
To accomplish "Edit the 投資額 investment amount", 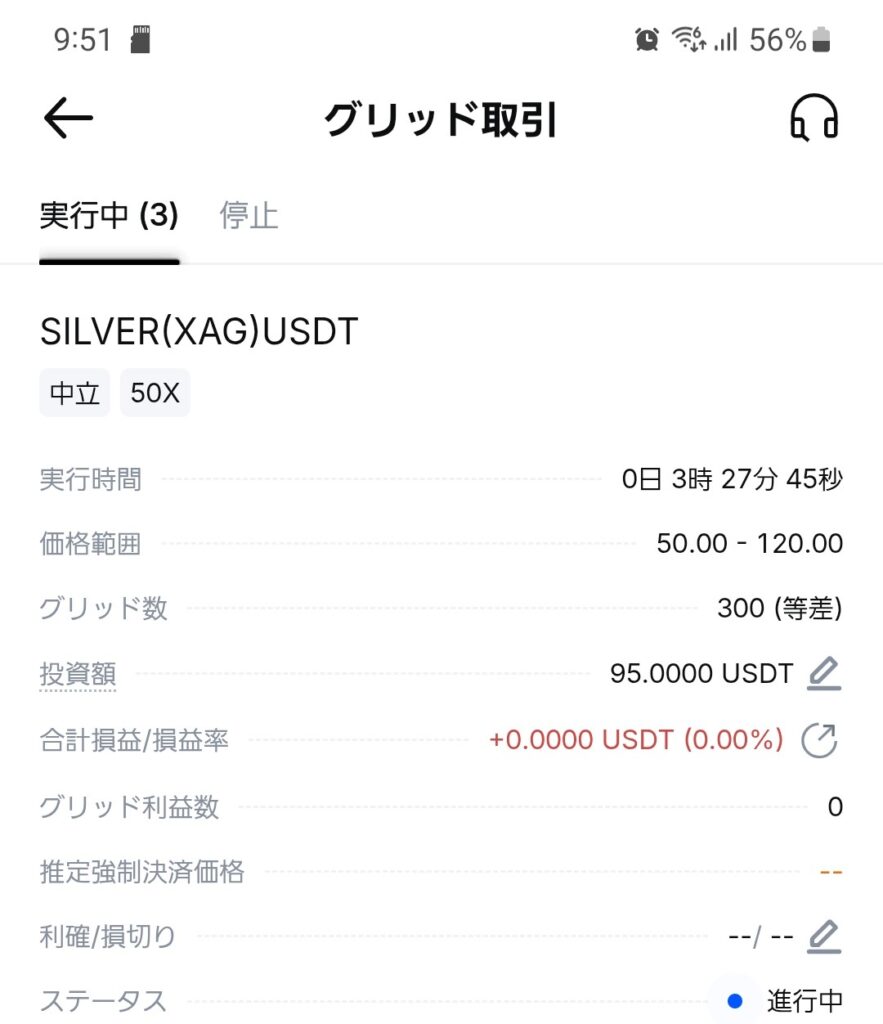I will (x=824, y=674).
